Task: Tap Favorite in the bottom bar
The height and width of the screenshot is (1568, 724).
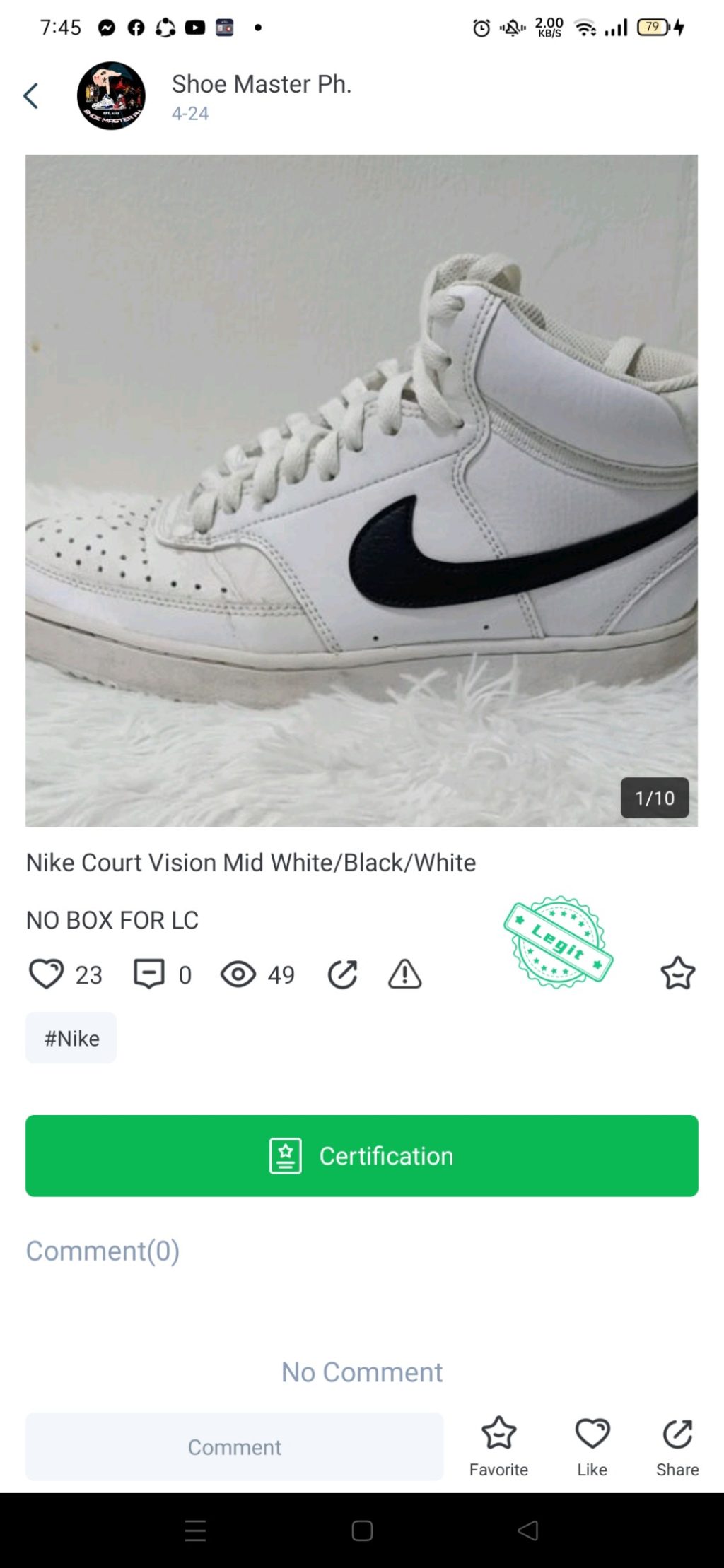Action: coord(498,1446)
